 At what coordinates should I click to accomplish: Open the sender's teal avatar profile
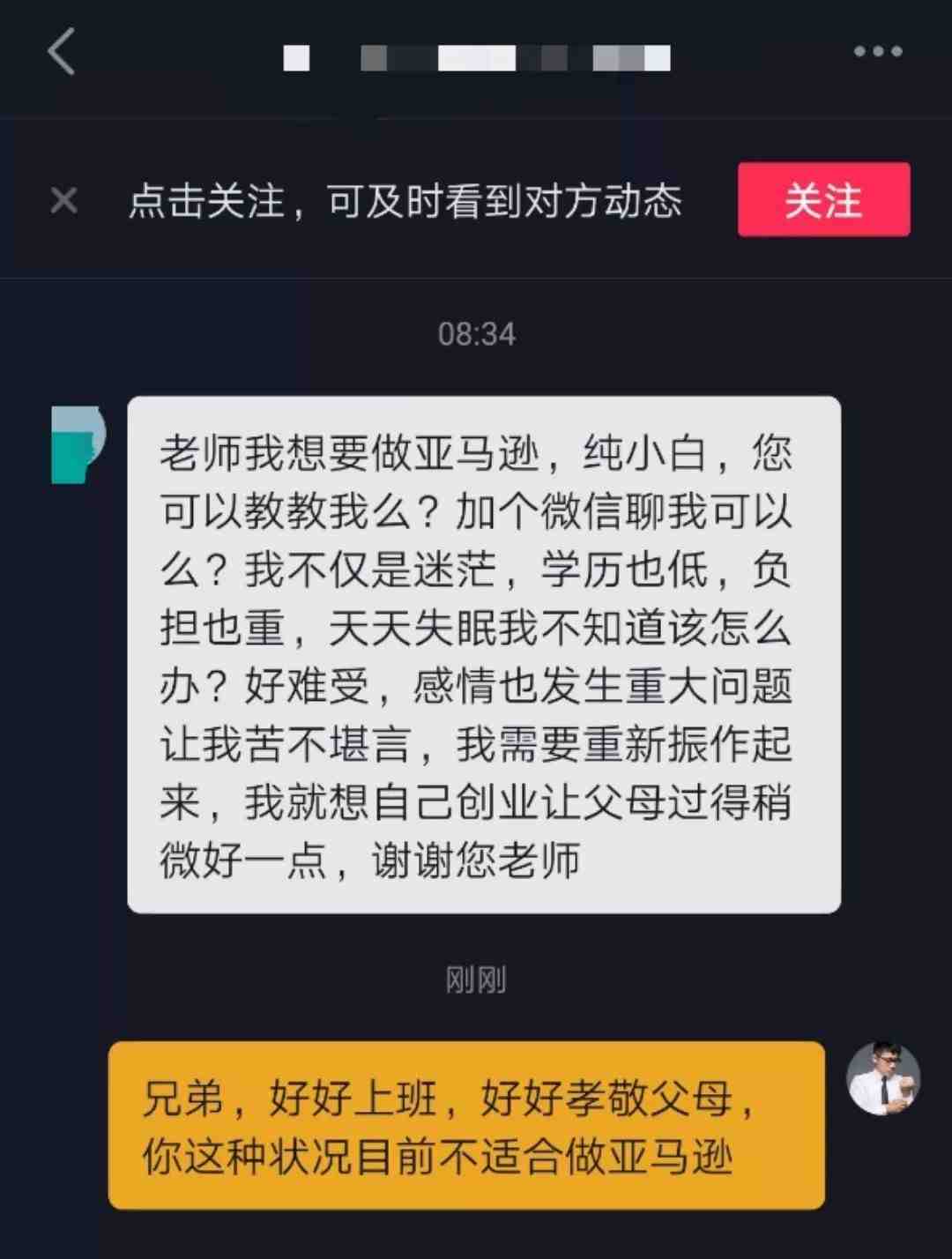click(x=77, y=443)
